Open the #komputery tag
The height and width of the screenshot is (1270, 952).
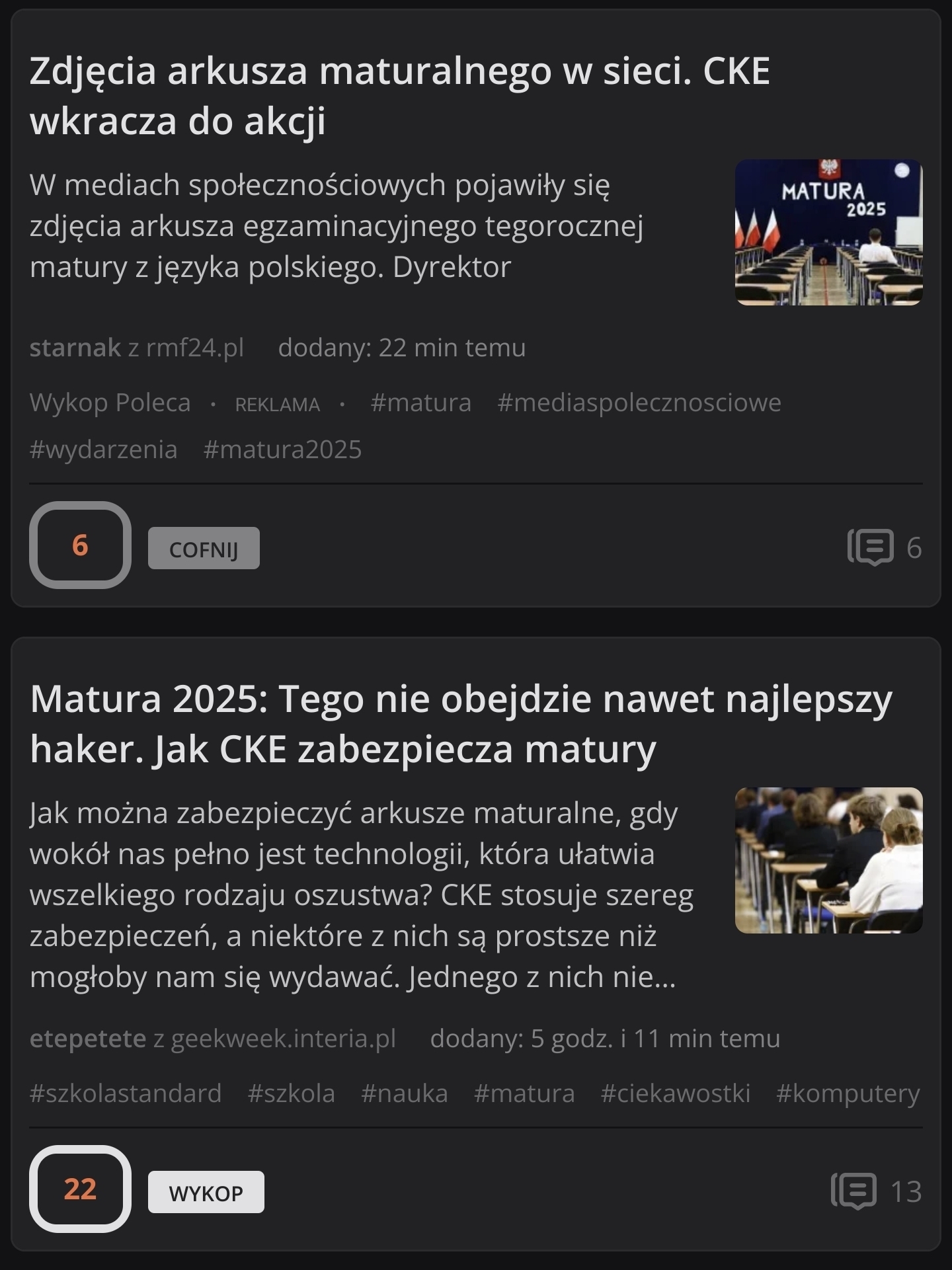pyautogui.click(x=848, y=1093)
